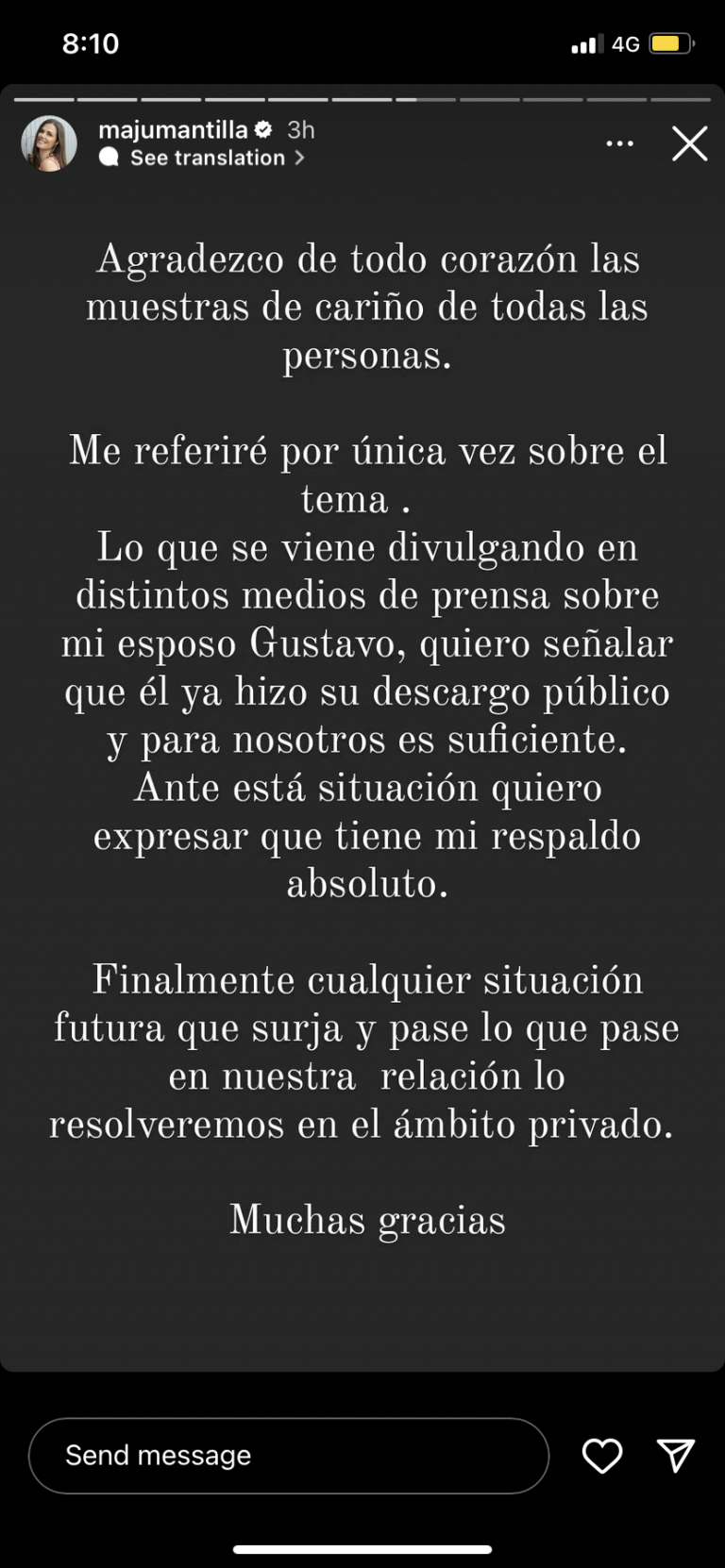Image resolution: width=725 pixels, height=1568 pixels.
Task: Like this story with the heart
Action: (602, 1456)
